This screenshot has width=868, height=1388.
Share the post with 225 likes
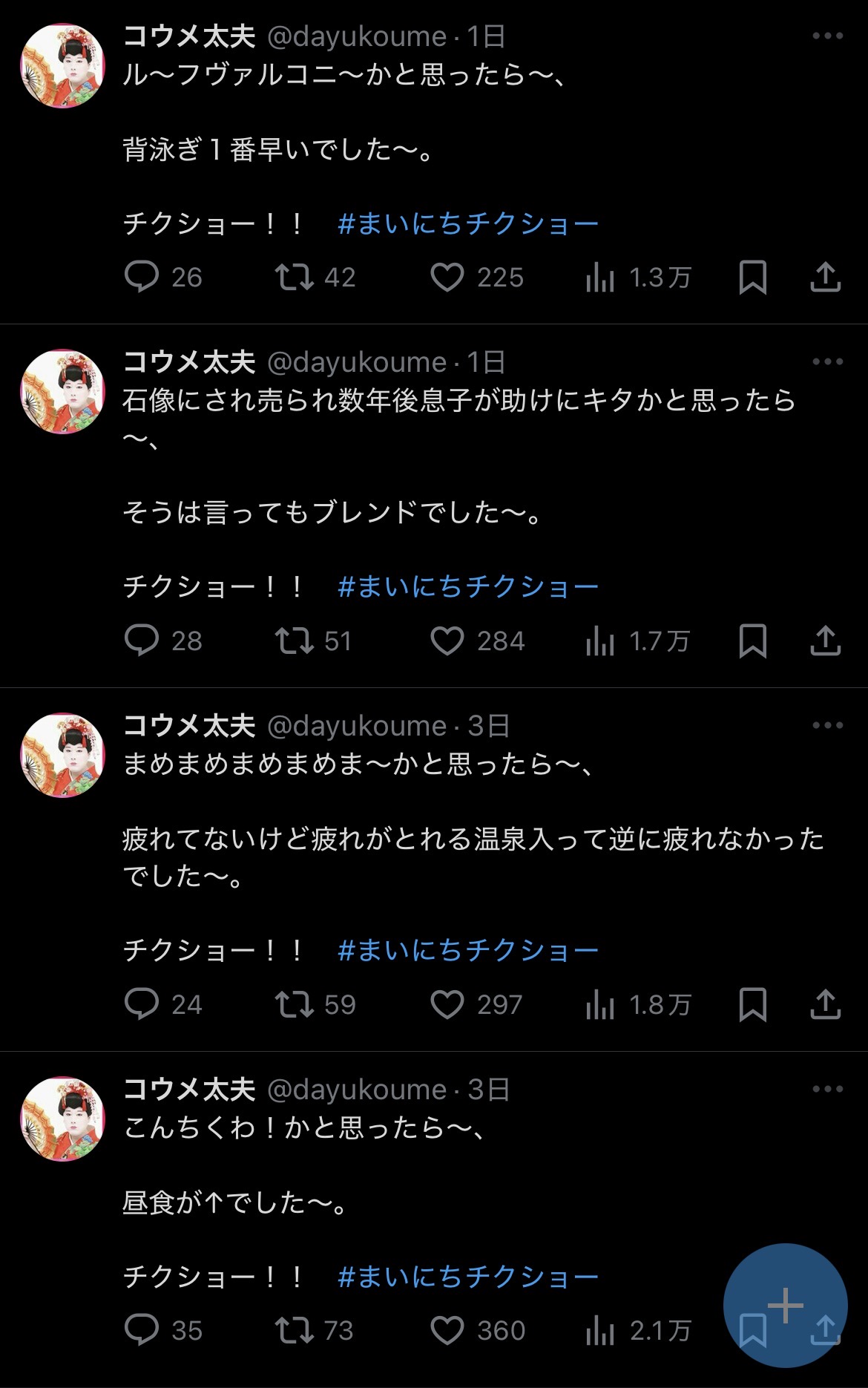(x=825, y=278)
